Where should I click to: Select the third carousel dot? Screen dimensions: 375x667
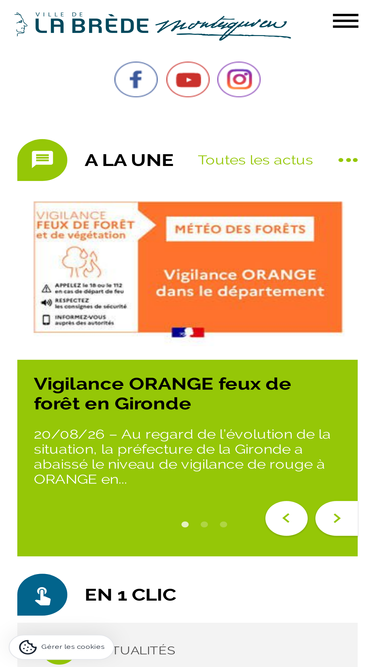223,524
